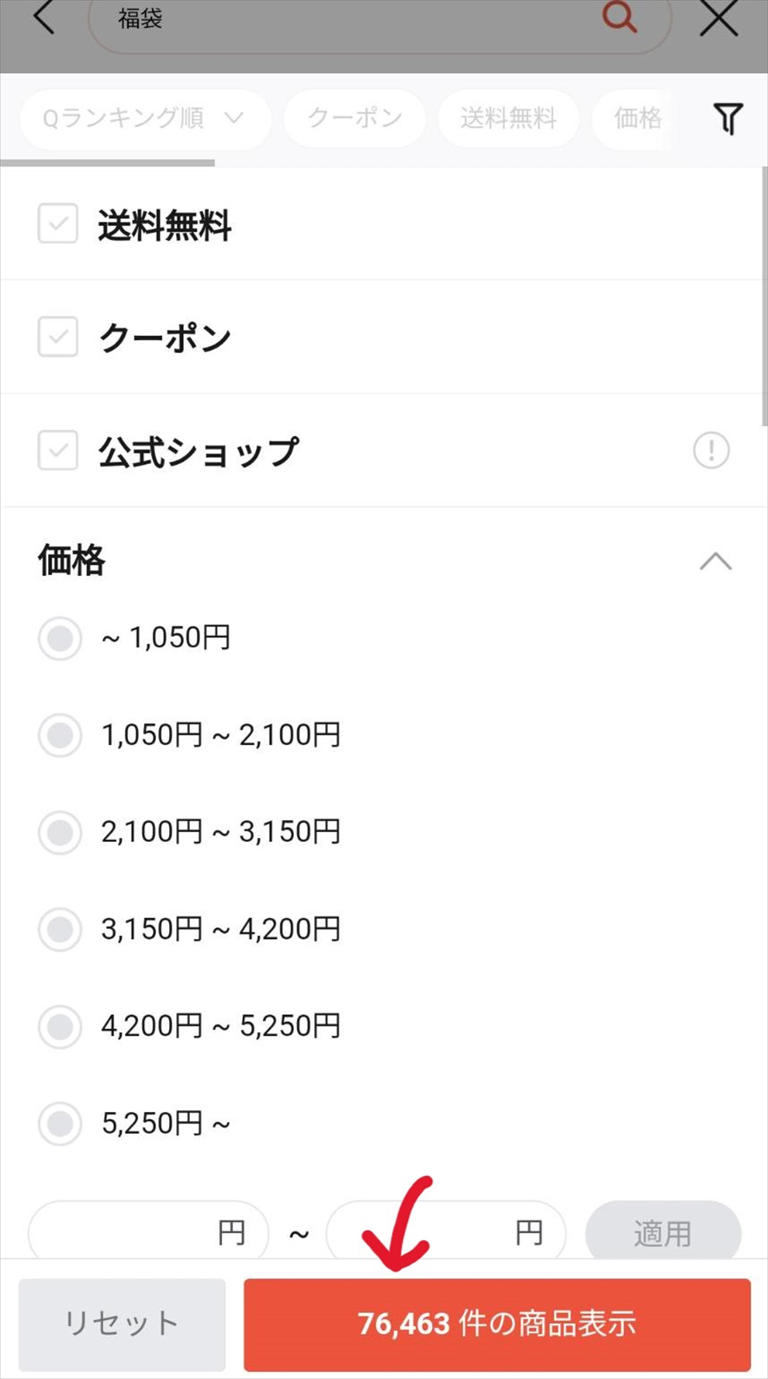
Task: Enable the 送料無料 checkbox
Action: pyautogui.click(x=58, y=223)
